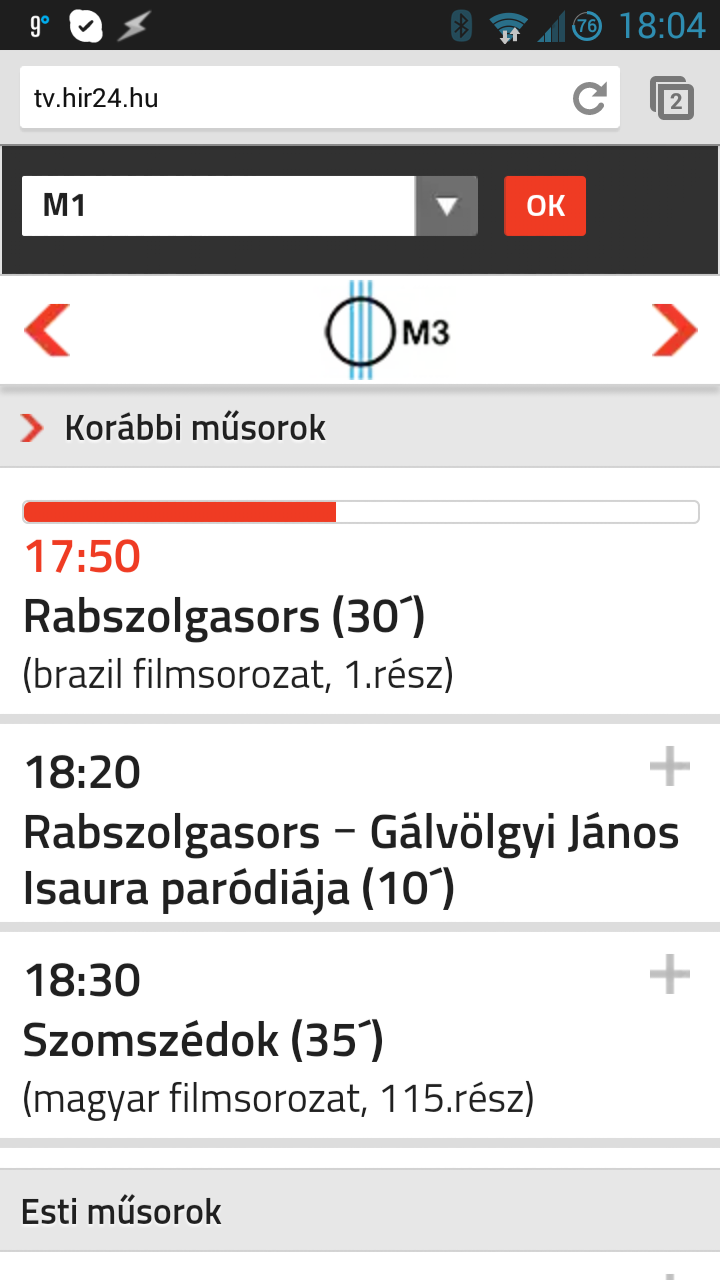The image size is (720, 1280).
Task: Open the browser tabs switcher
Action: tap(672, 98)
